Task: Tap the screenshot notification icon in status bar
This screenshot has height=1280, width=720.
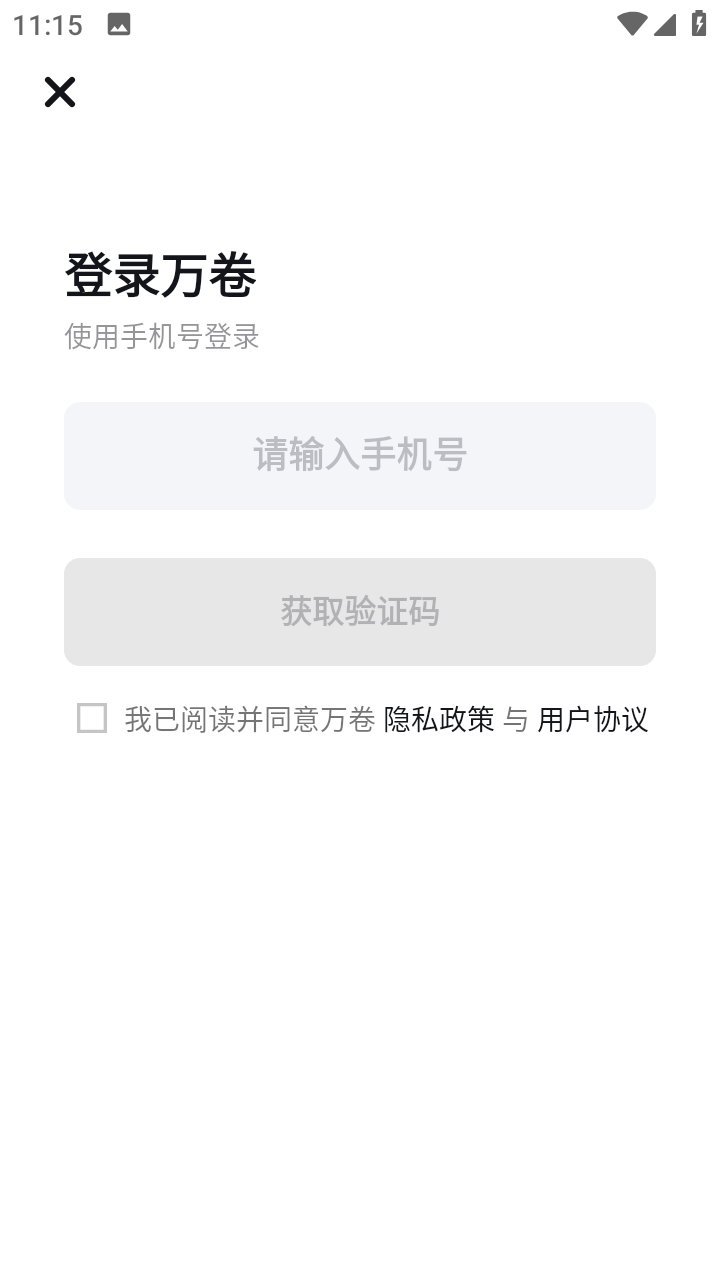Action: [119, 24]
